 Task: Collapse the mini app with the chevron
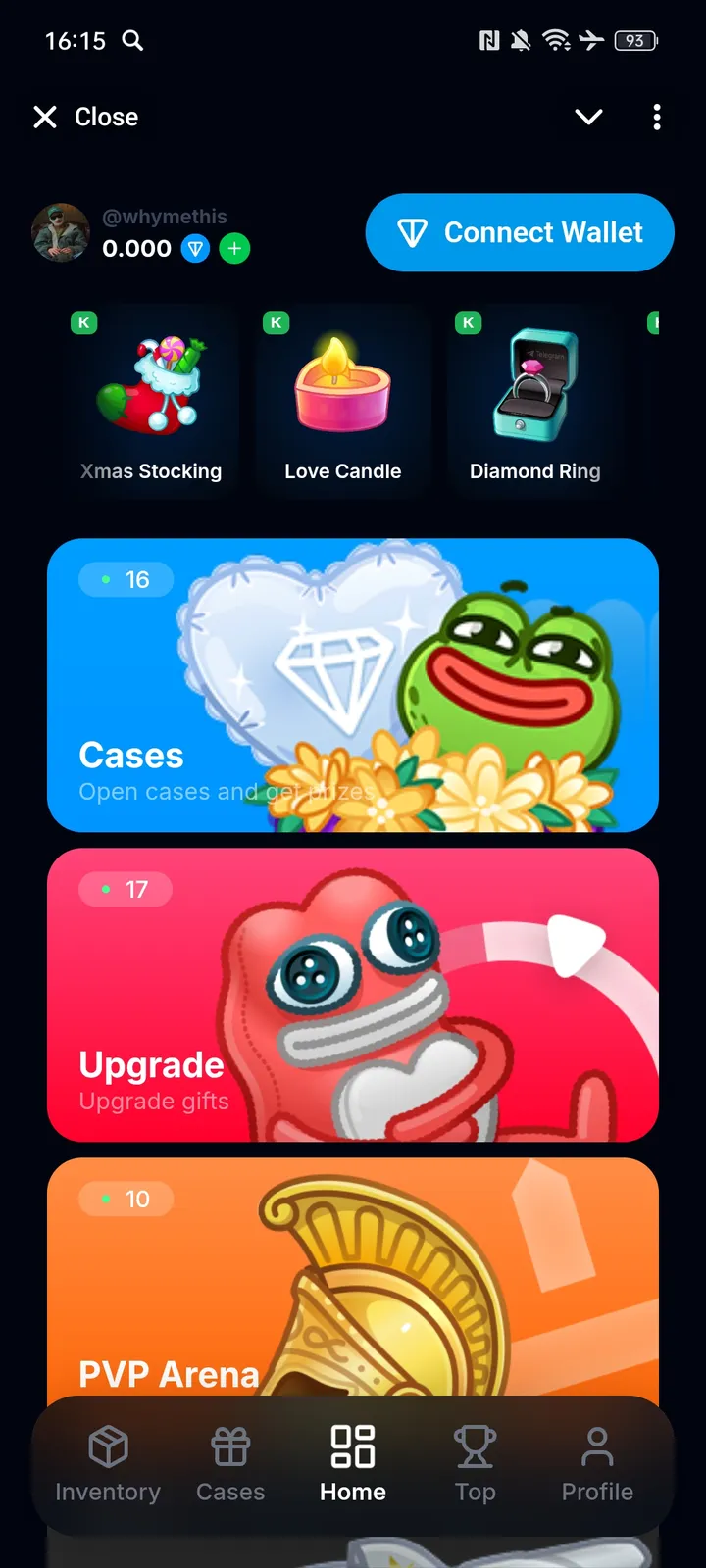point(588,117)
